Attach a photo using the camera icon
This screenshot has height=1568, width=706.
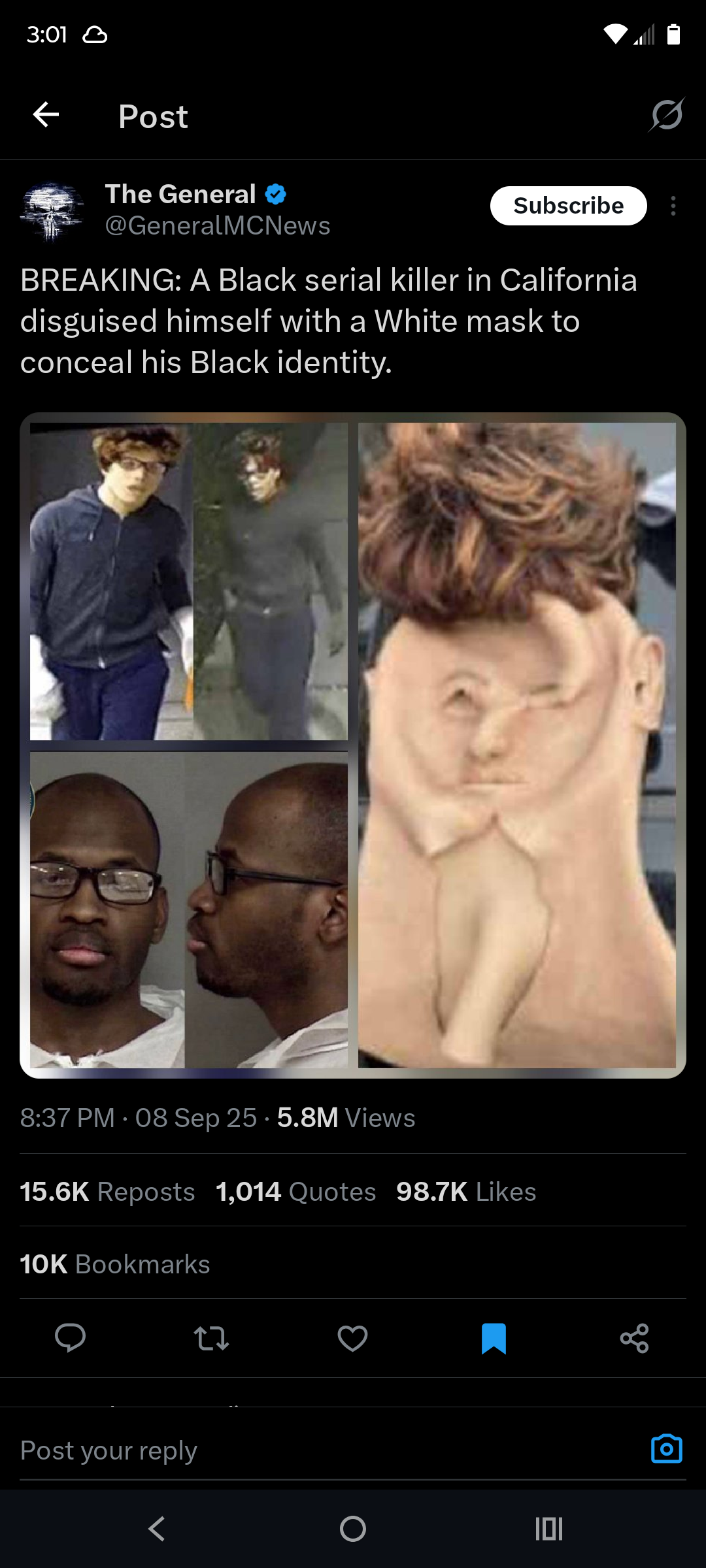[667, 1449]
